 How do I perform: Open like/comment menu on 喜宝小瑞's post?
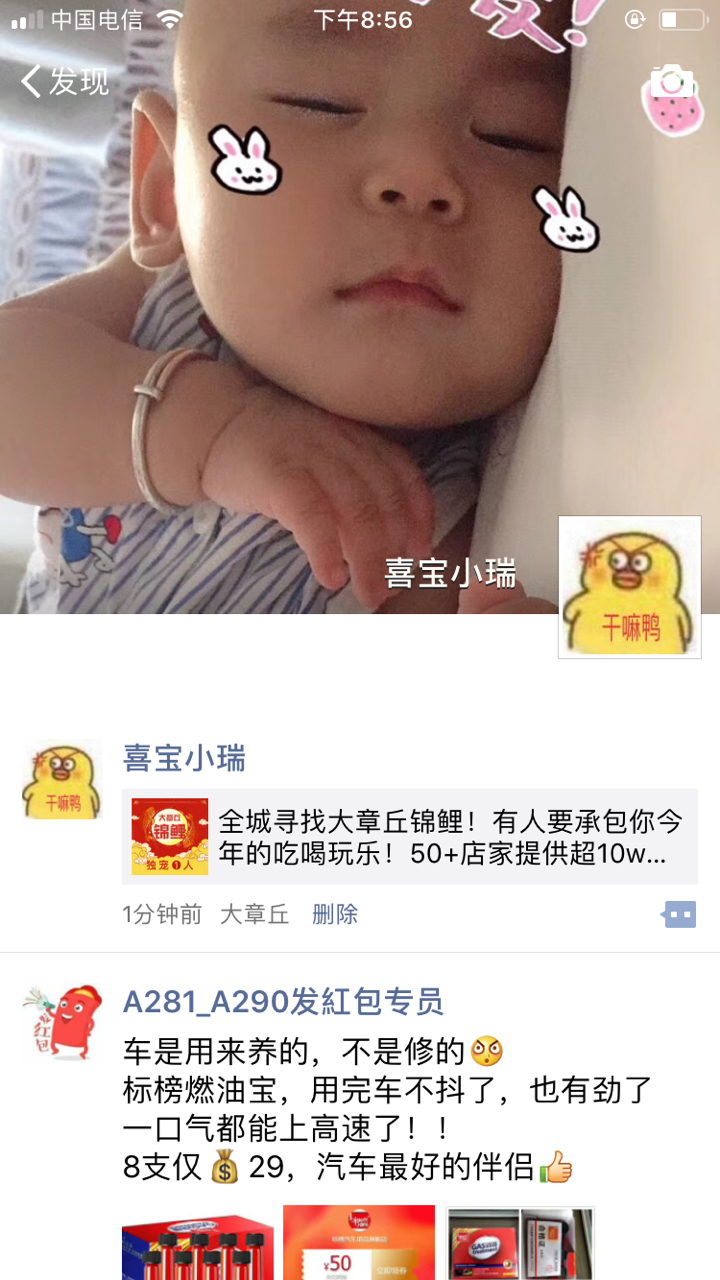678,914
